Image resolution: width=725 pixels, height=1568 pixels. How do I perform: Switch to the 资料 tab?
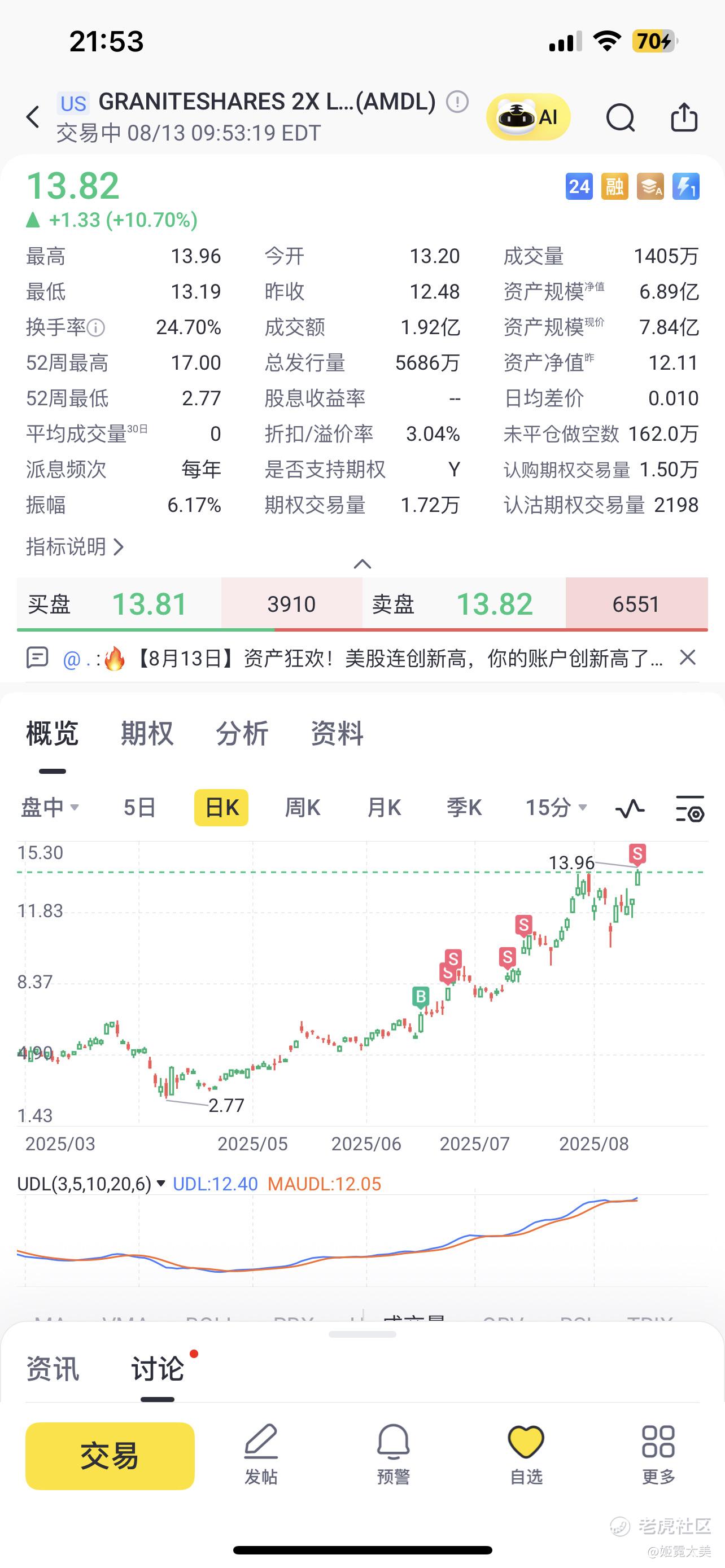tap(337, 733)
